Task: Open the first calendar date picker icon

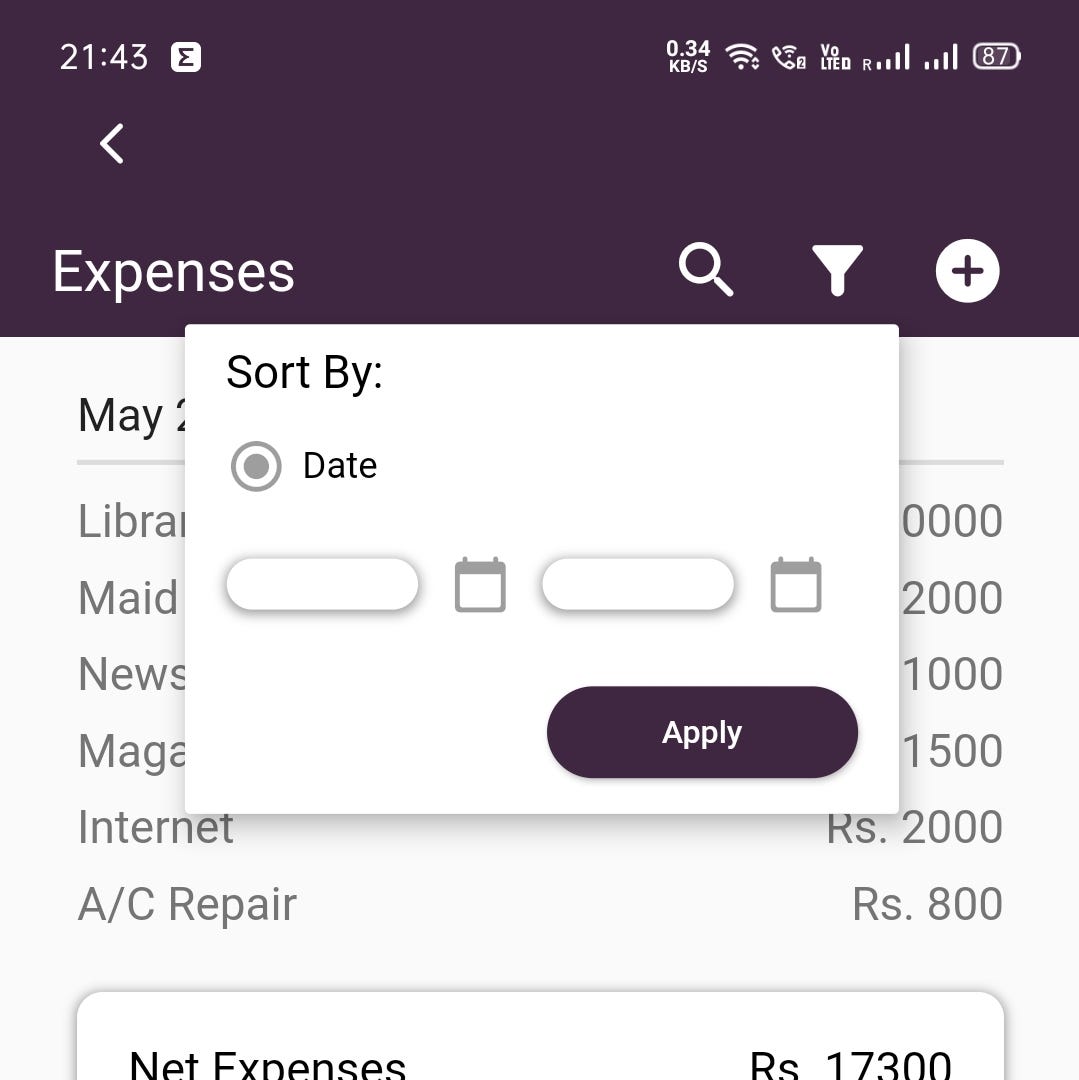Action: (x=480, y=584)
